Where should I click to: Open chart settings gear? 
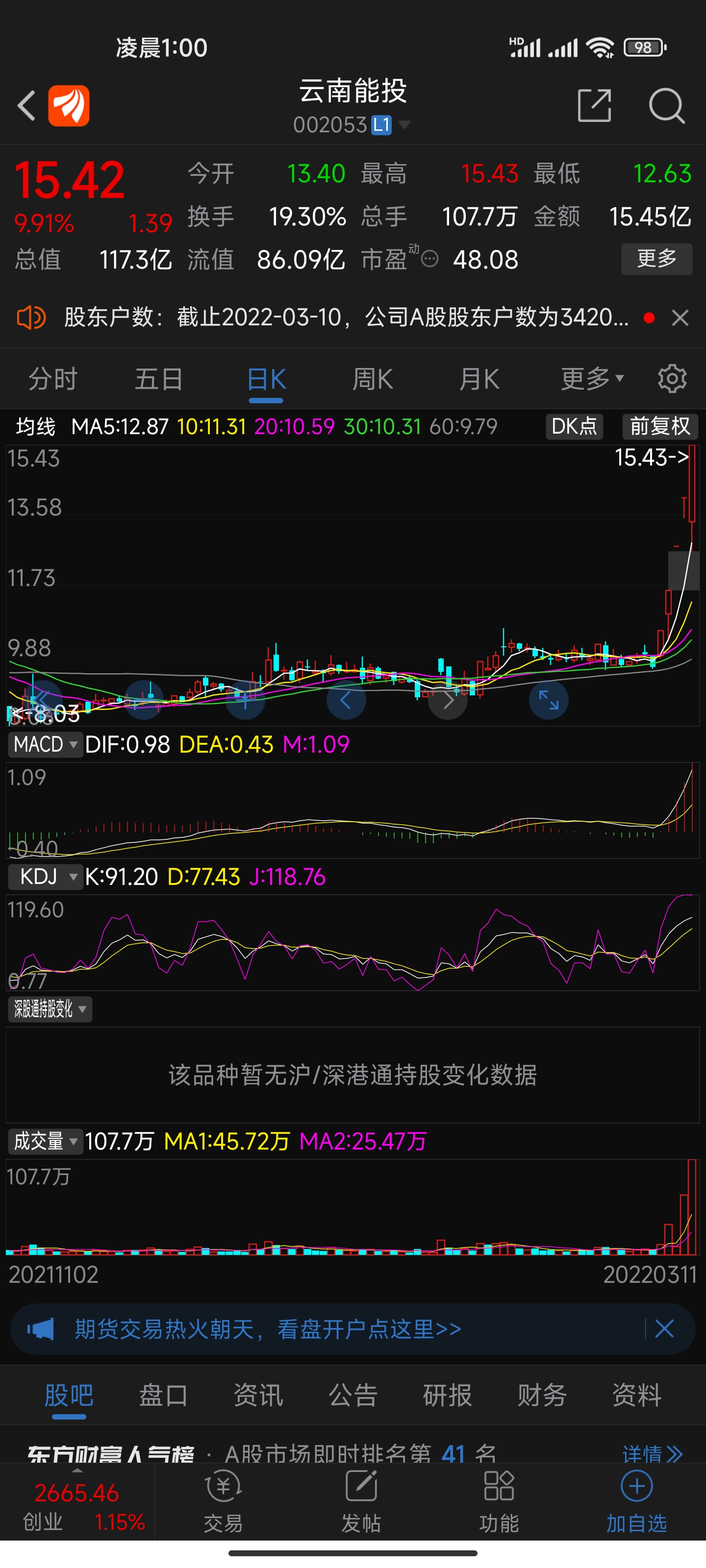click(672, 379)
